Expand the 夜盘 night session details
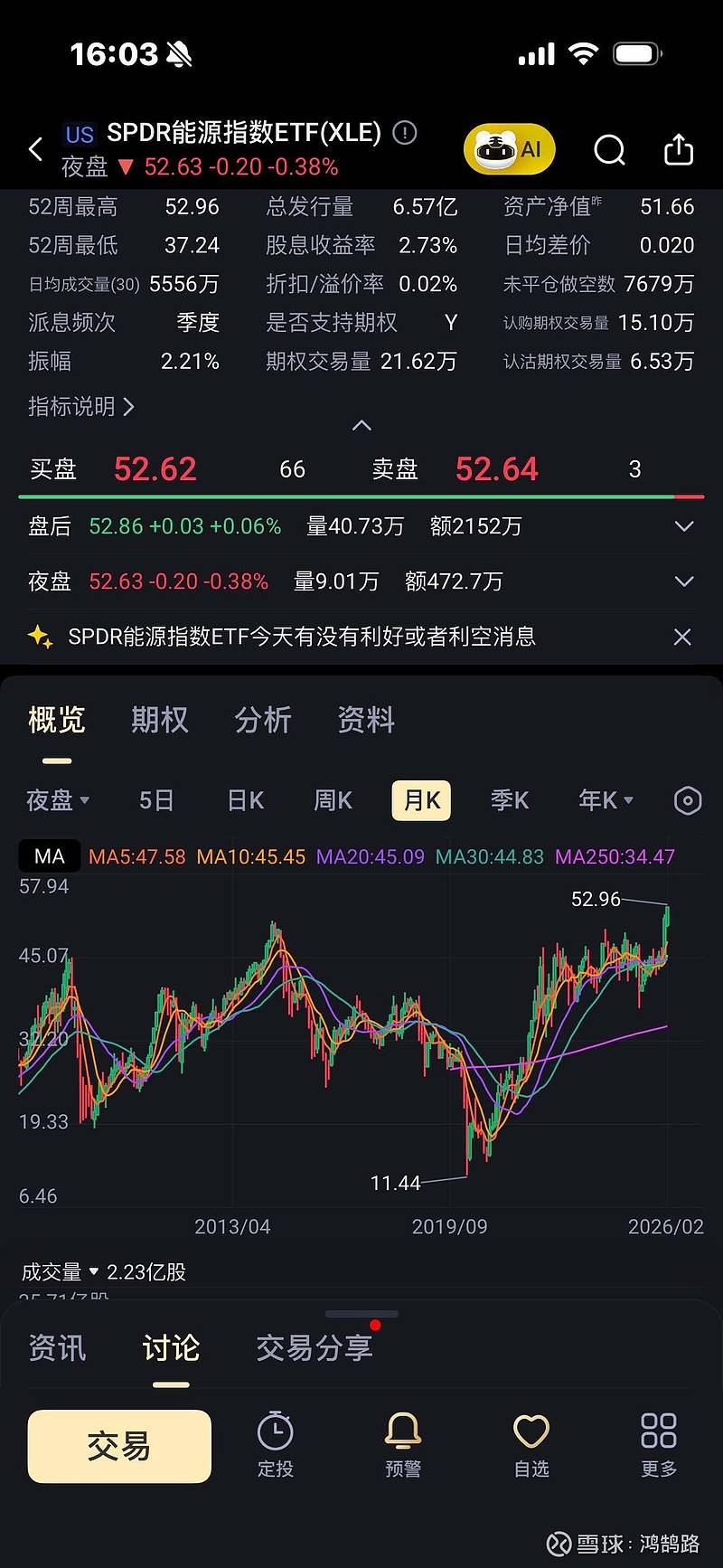 coord(683,581)
